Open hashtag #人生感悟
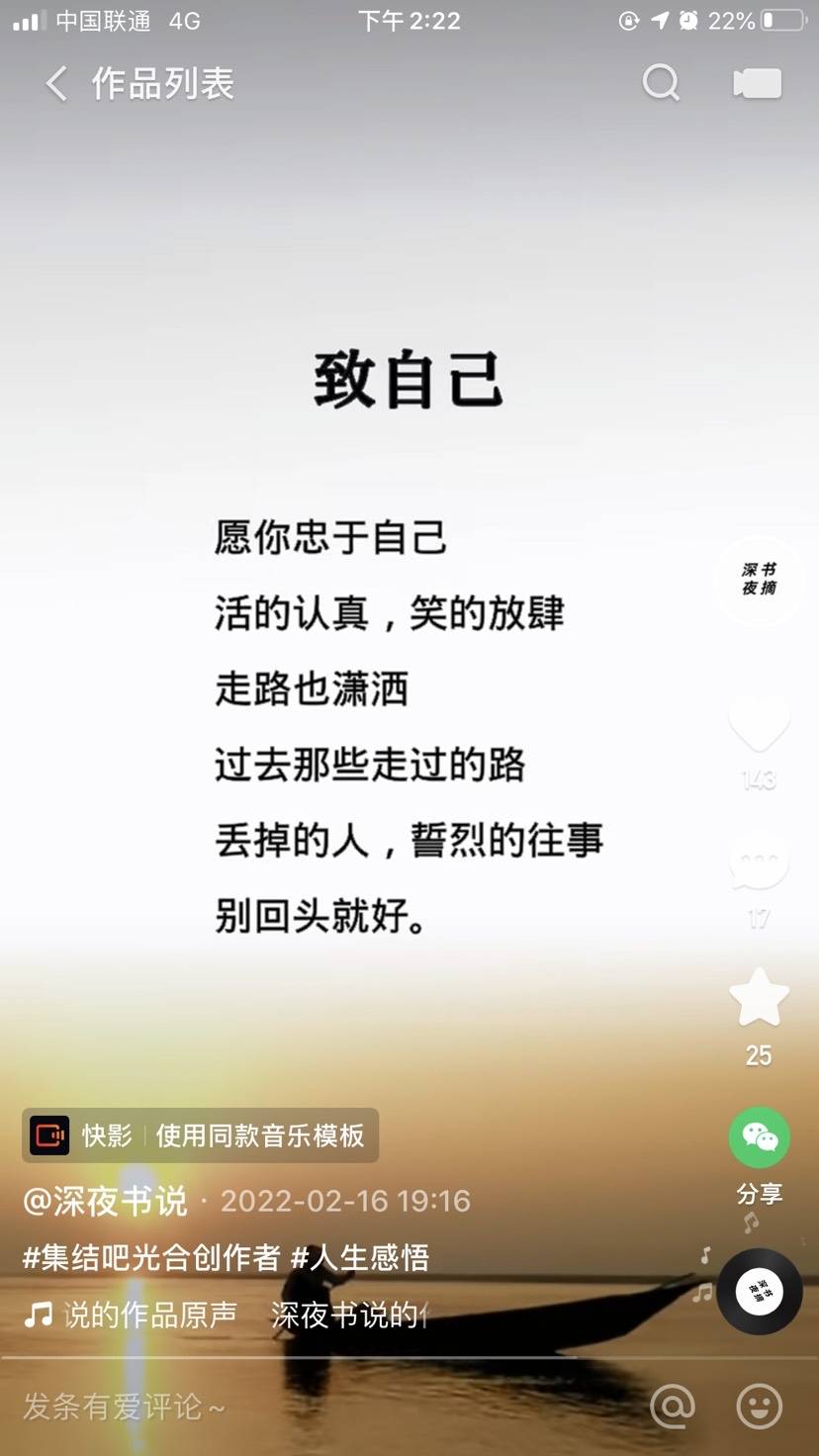Image resolution: width=819 pixels, height=1456 pixels. click(360, 1257)
